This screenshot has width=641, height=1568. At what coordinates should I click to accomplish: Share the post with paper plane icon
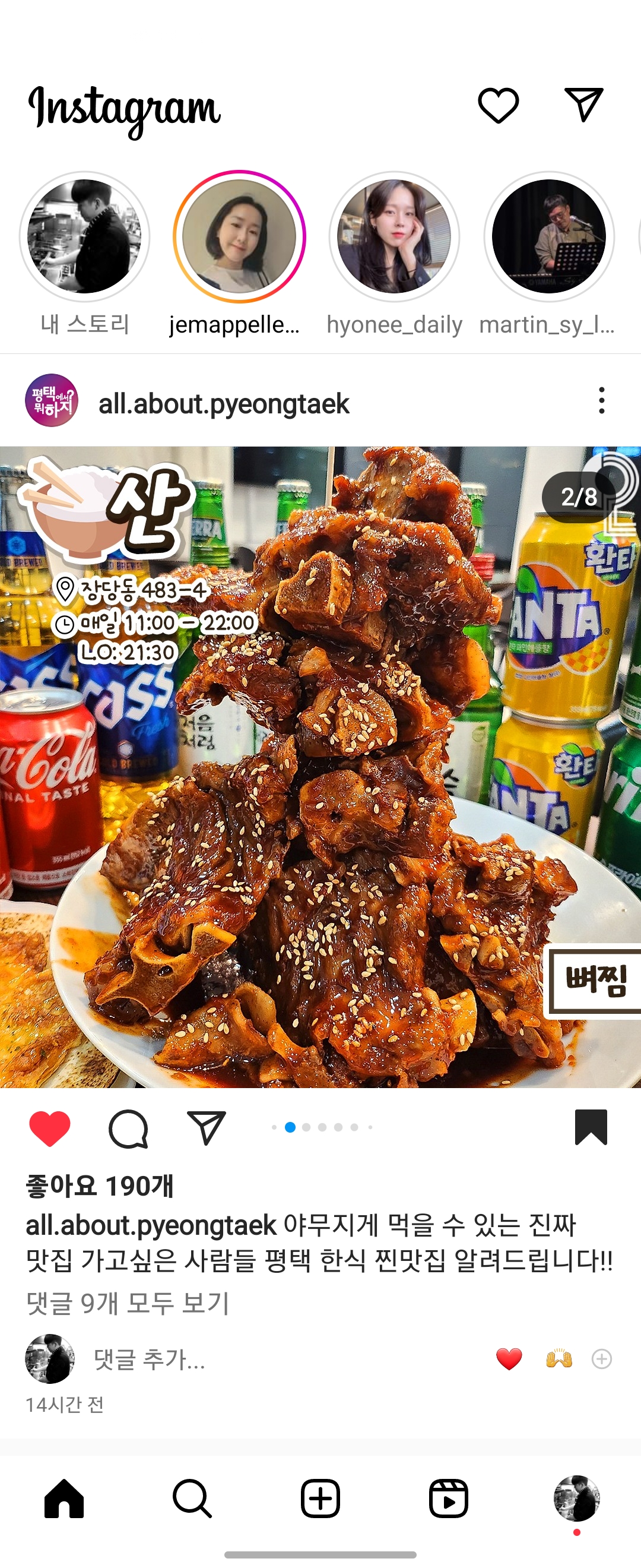(x=206, y=1128)
